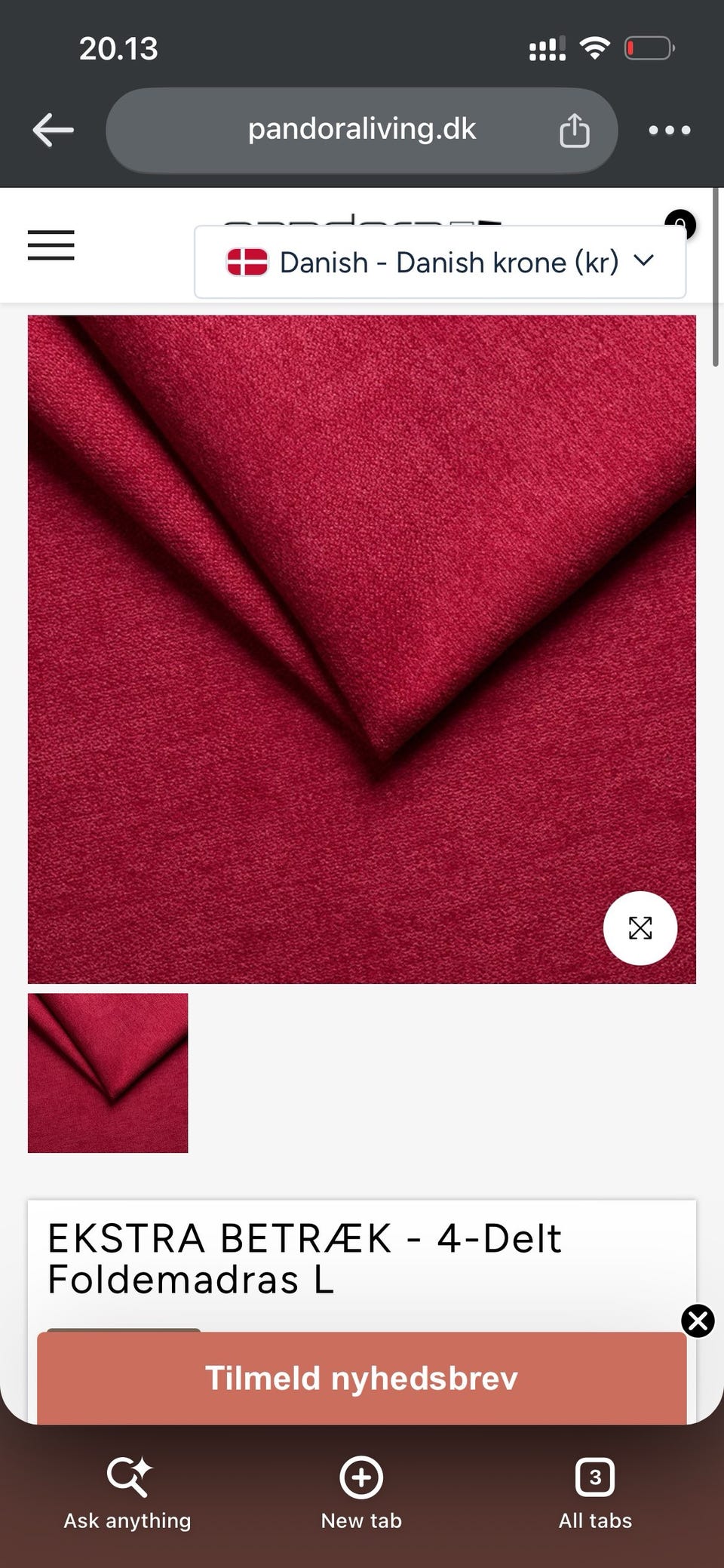Expand the Danish krone language and currency dropdown
Viewport: 724px width, 1568px height.
pyautogui.click(x=440, y=263)
